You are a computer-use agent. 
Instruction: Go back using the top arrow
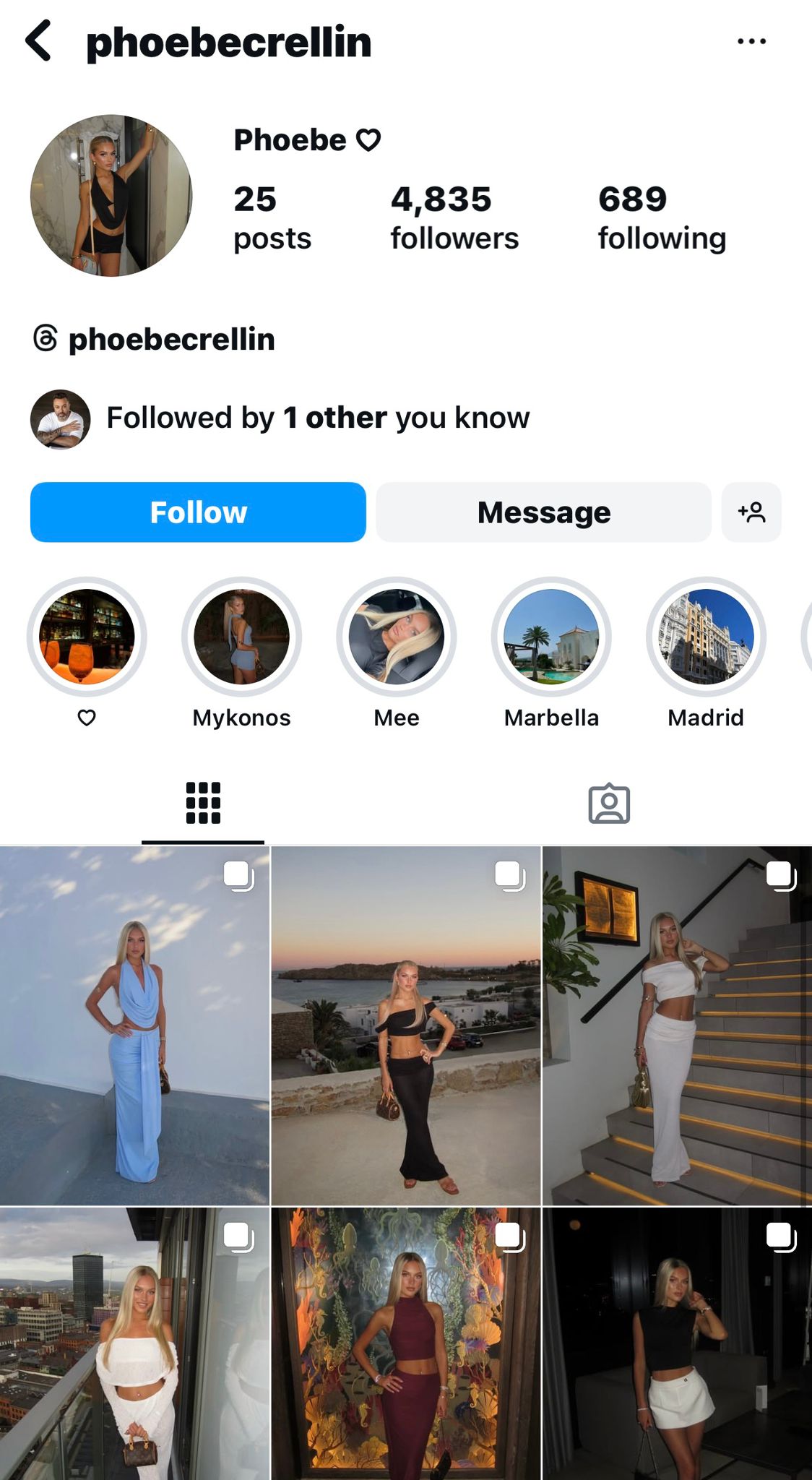pyautogui.click(x=39, y=41)
